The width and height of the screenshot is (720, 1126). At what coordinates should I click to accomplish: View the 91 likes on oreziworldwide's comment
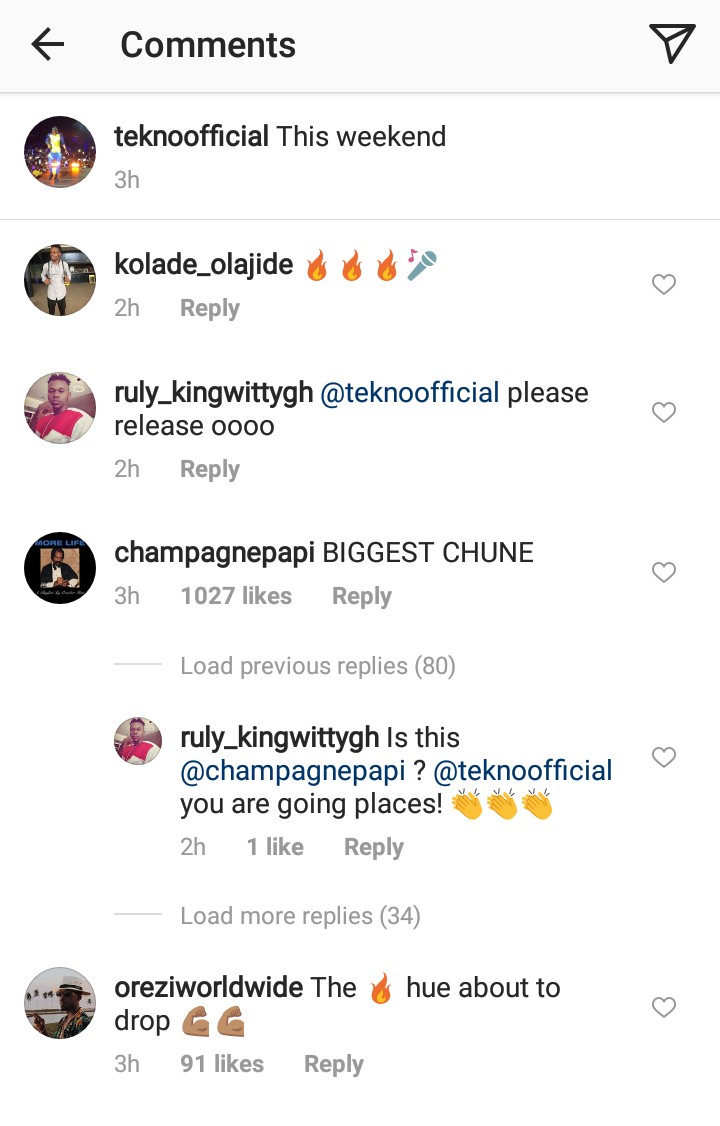point(222,1064)
